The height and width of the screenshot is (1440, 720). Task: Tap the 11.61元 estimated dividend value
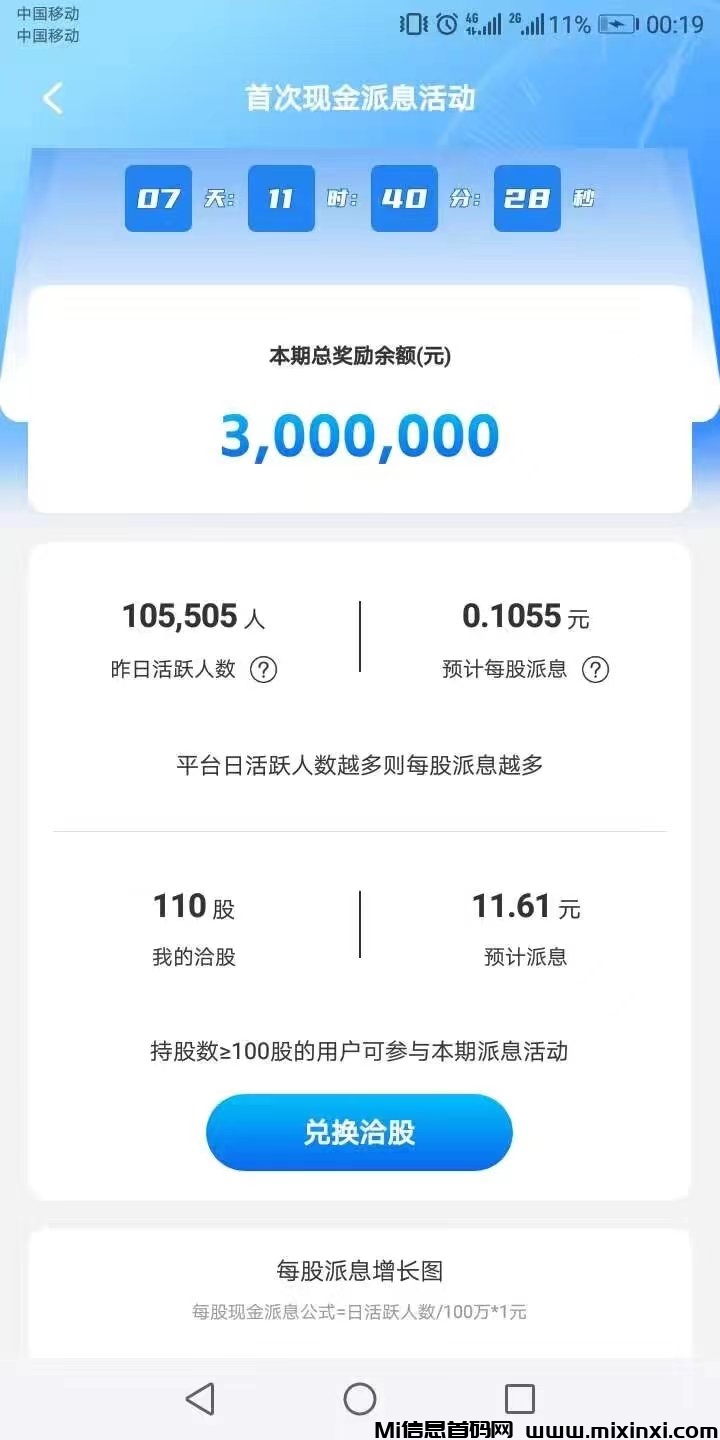pyautogui.click(x=524, y=906)
